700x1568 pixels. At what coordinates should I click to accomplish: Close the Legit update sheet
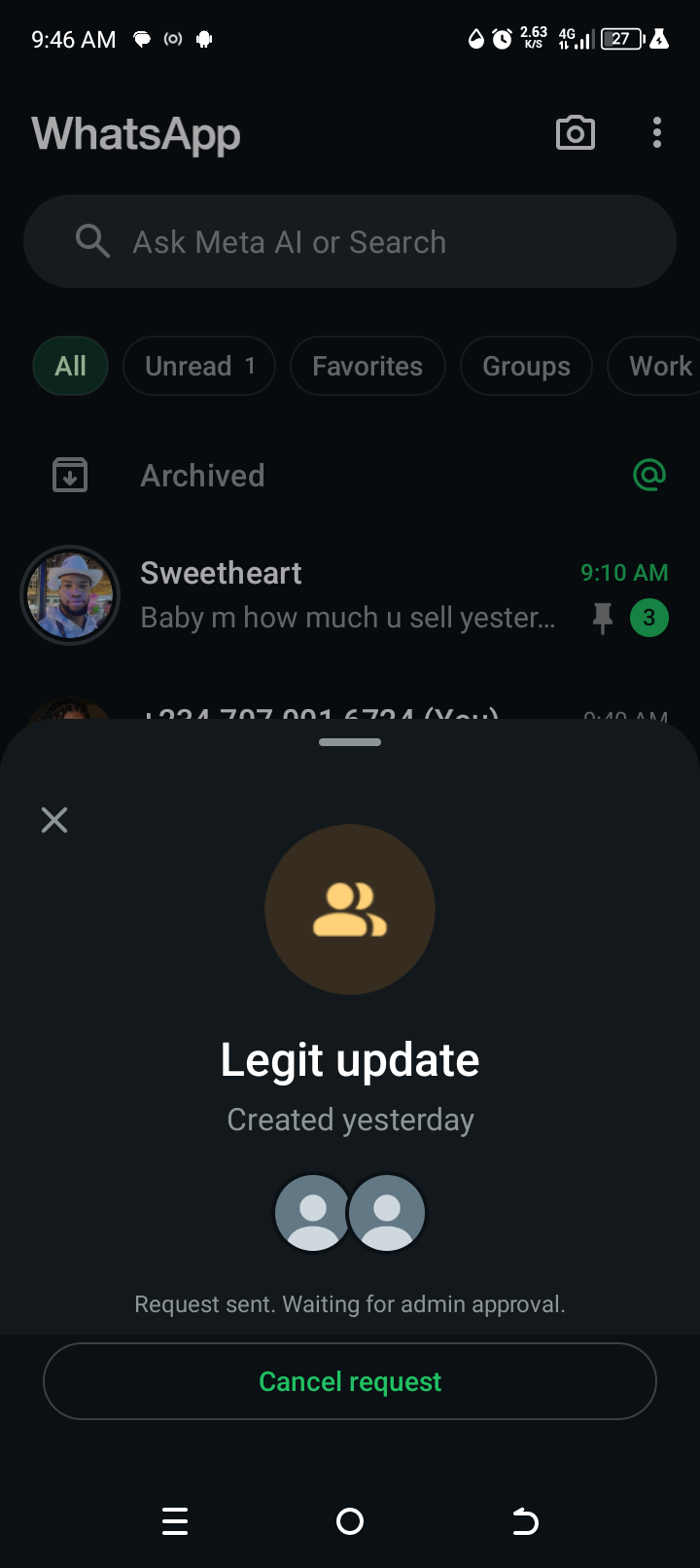[x=54, y=820]
